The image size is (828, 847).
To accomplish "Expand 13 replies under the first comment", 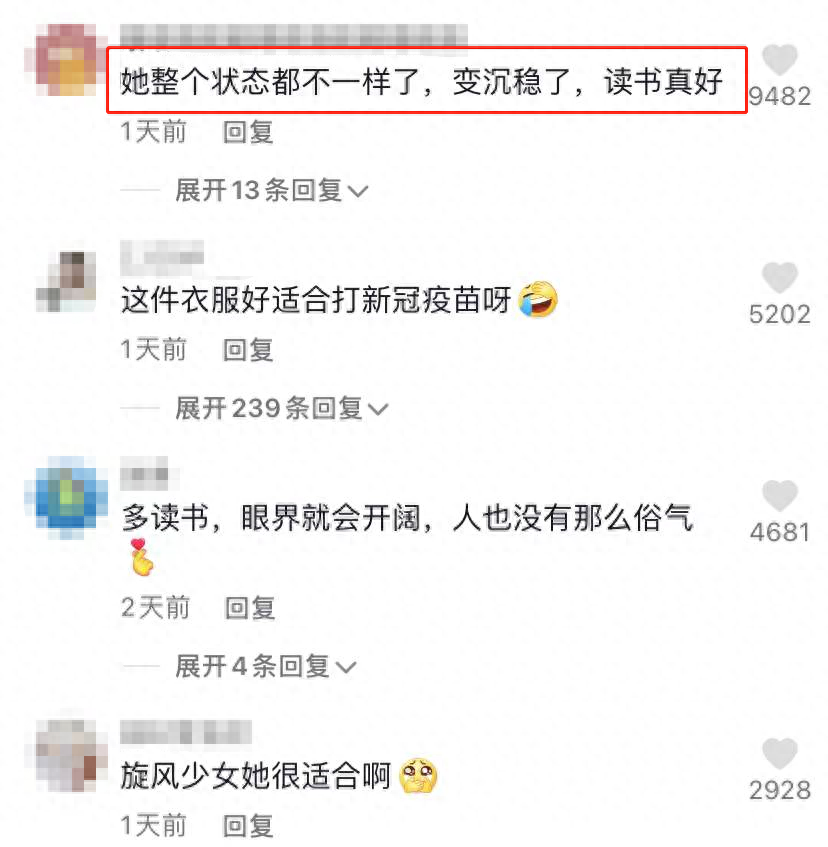I will click(x=271, y=190).
